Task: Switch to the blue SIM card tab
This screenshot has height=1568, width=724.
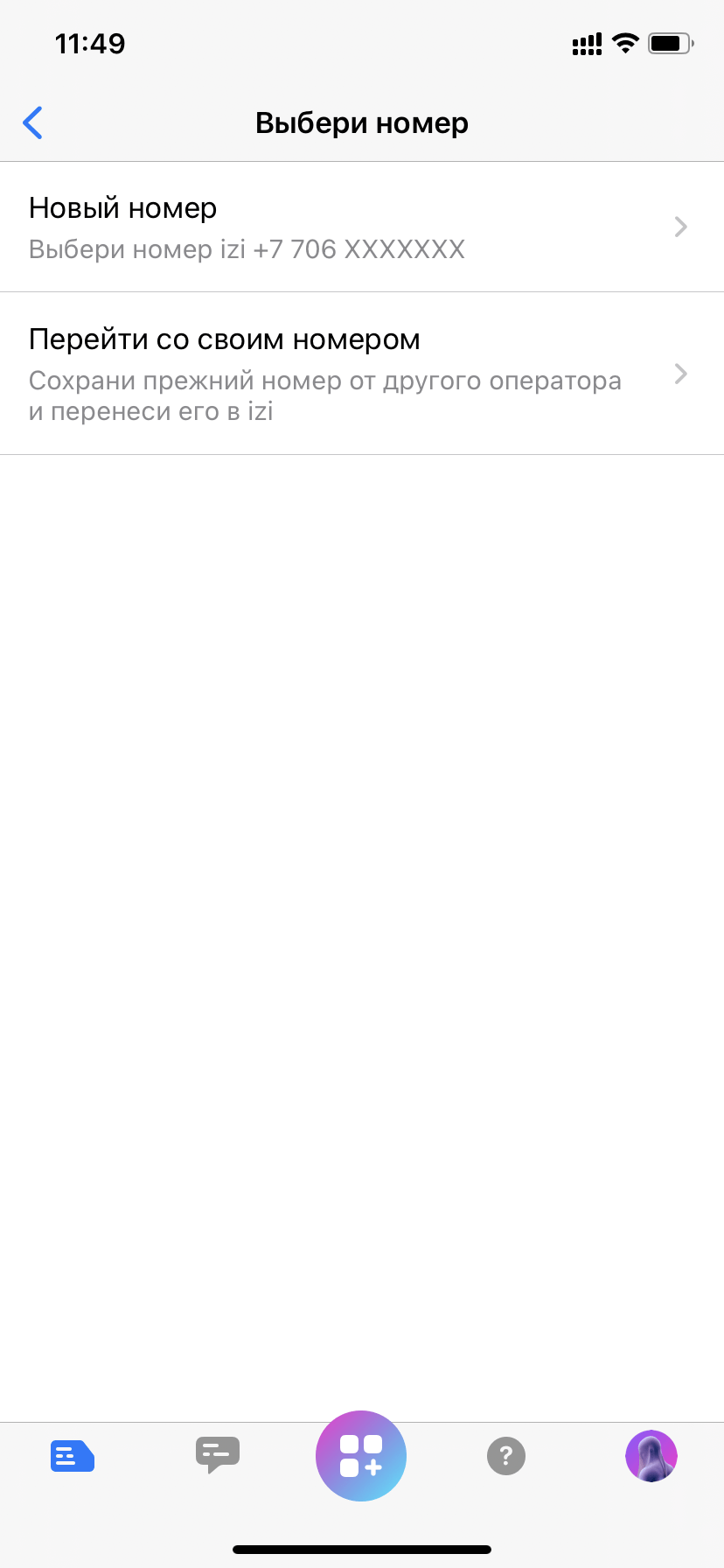Action: tap(73, 1457)
